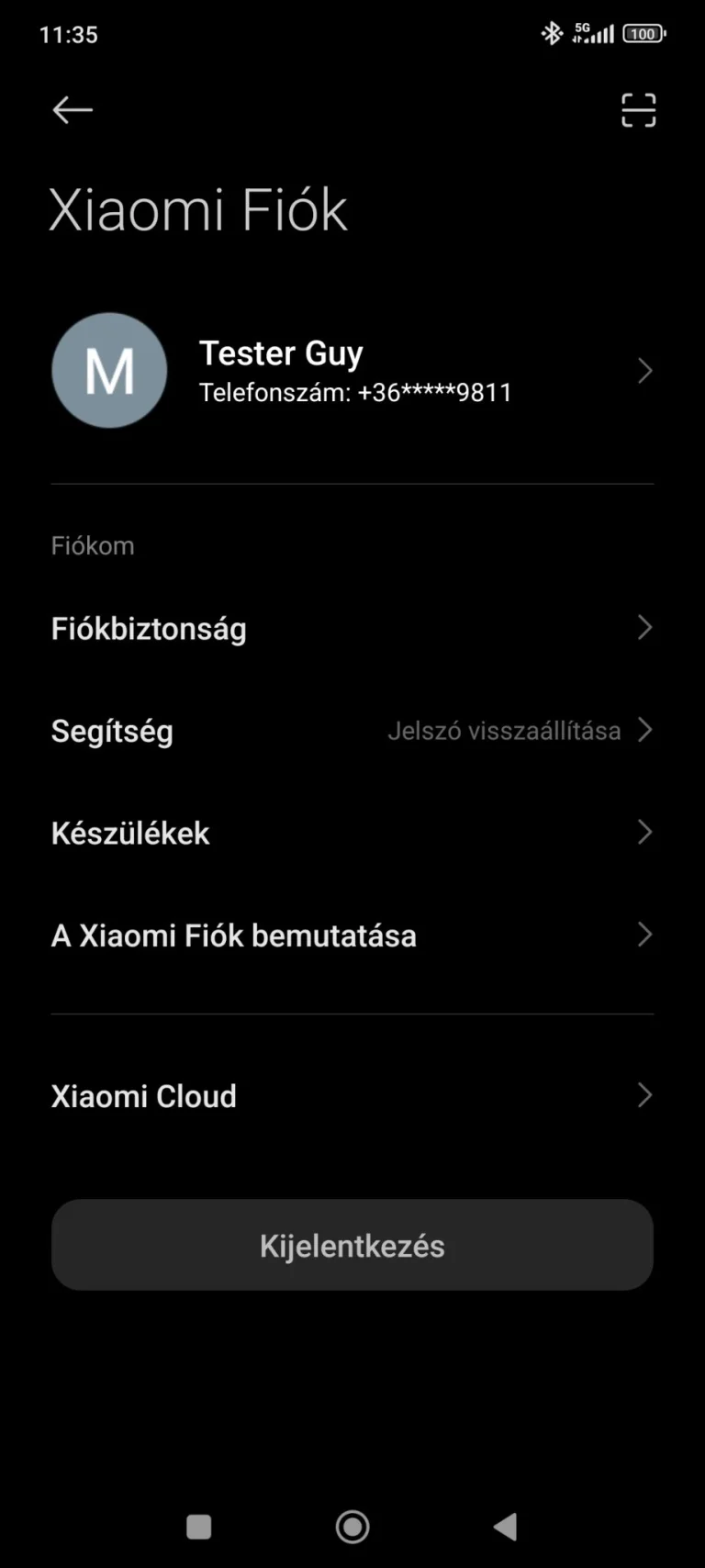
Task: Tap the masked phone number text
Action: 356,392
